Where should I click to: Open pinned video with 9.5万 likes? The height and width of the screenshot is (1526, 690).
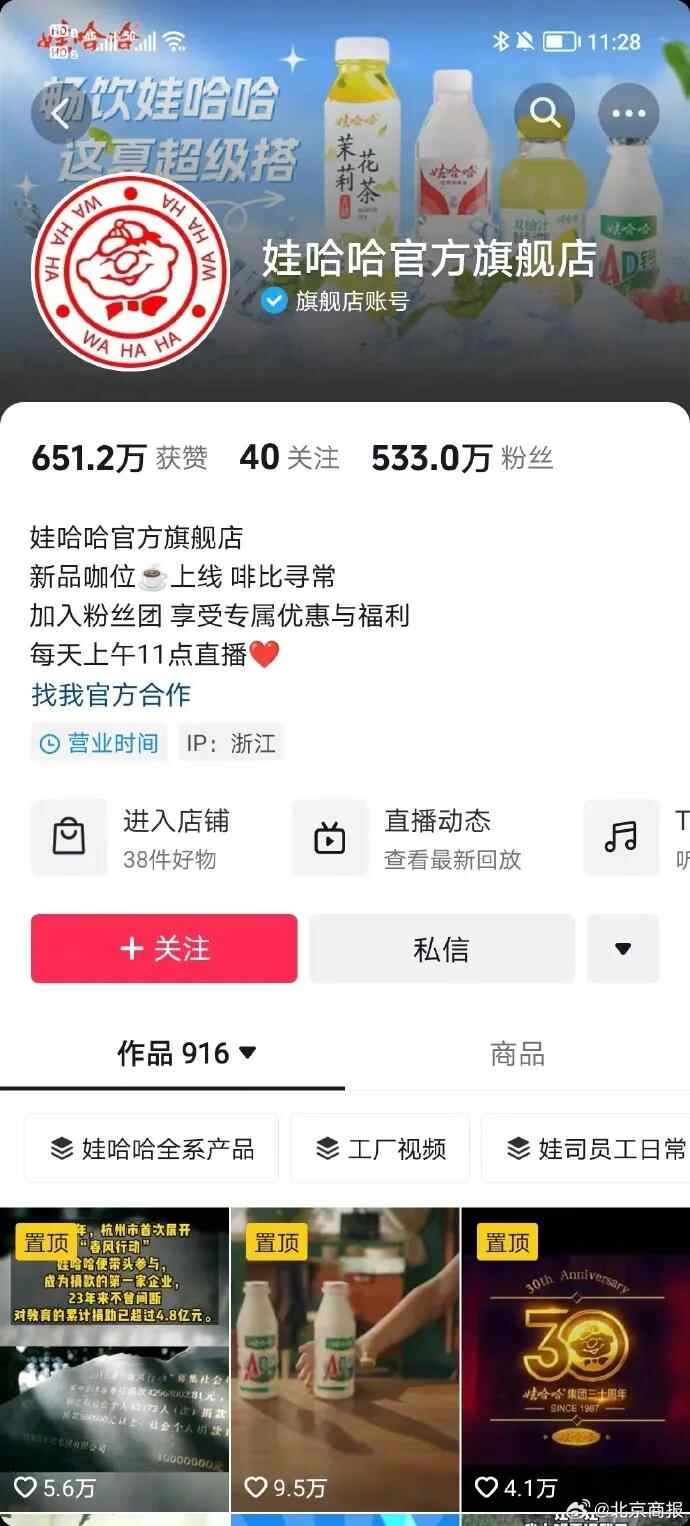coord(345,1360)
